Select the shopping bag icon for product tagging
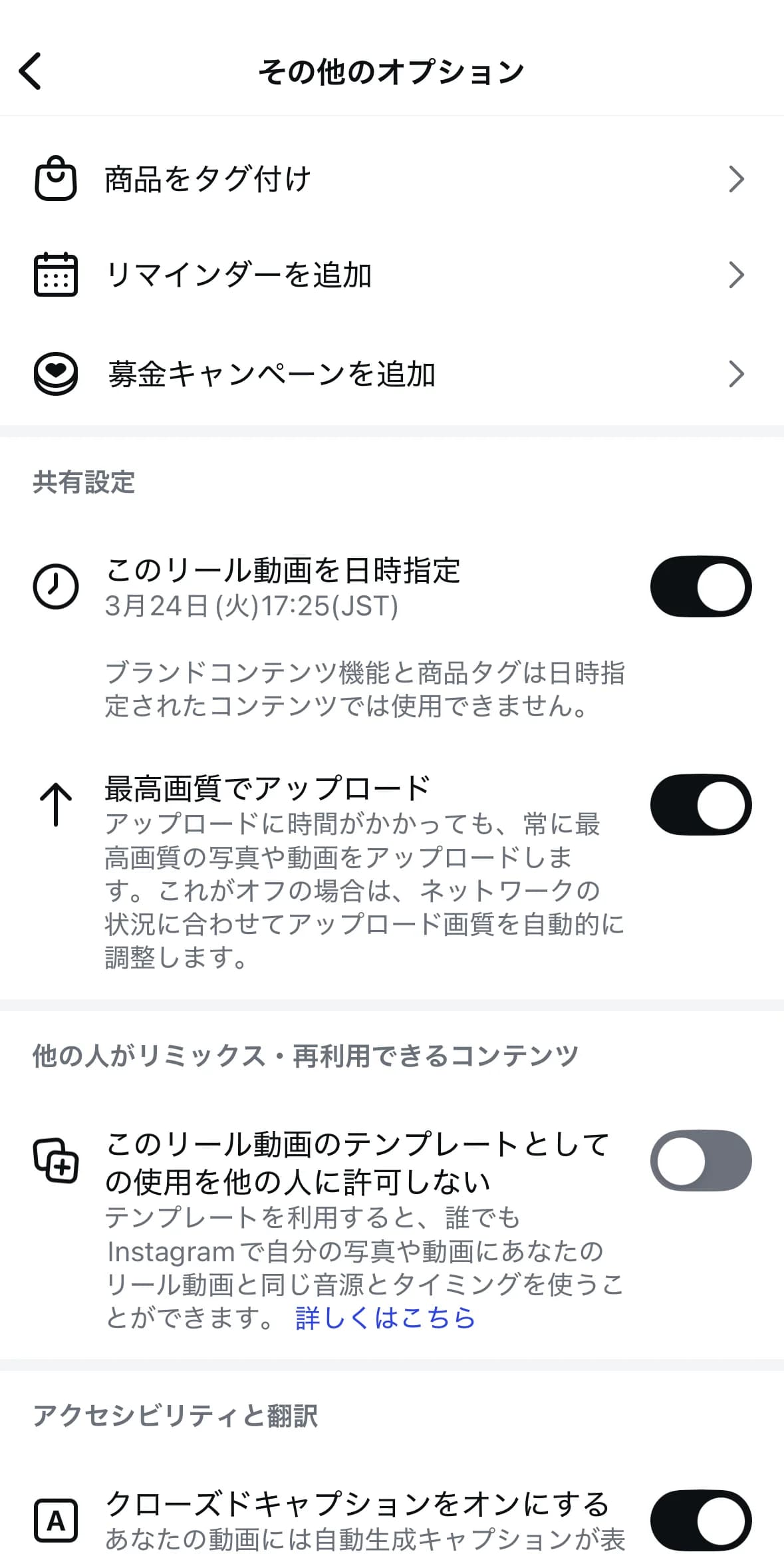The height and width of the screenshot is (1554, 784). [x=56, y=178]
